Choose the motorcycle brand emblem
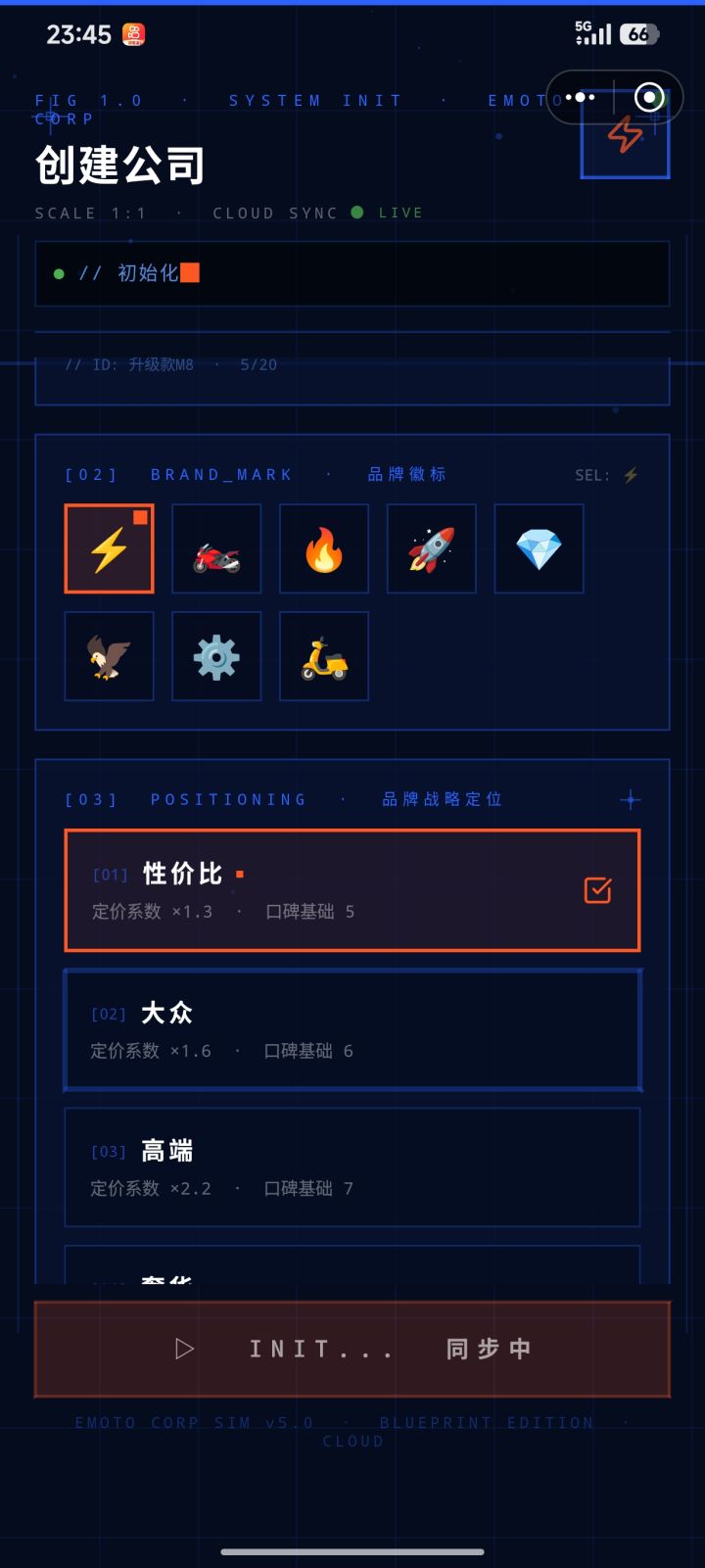 pyautogui.click(x=216, y=548)
